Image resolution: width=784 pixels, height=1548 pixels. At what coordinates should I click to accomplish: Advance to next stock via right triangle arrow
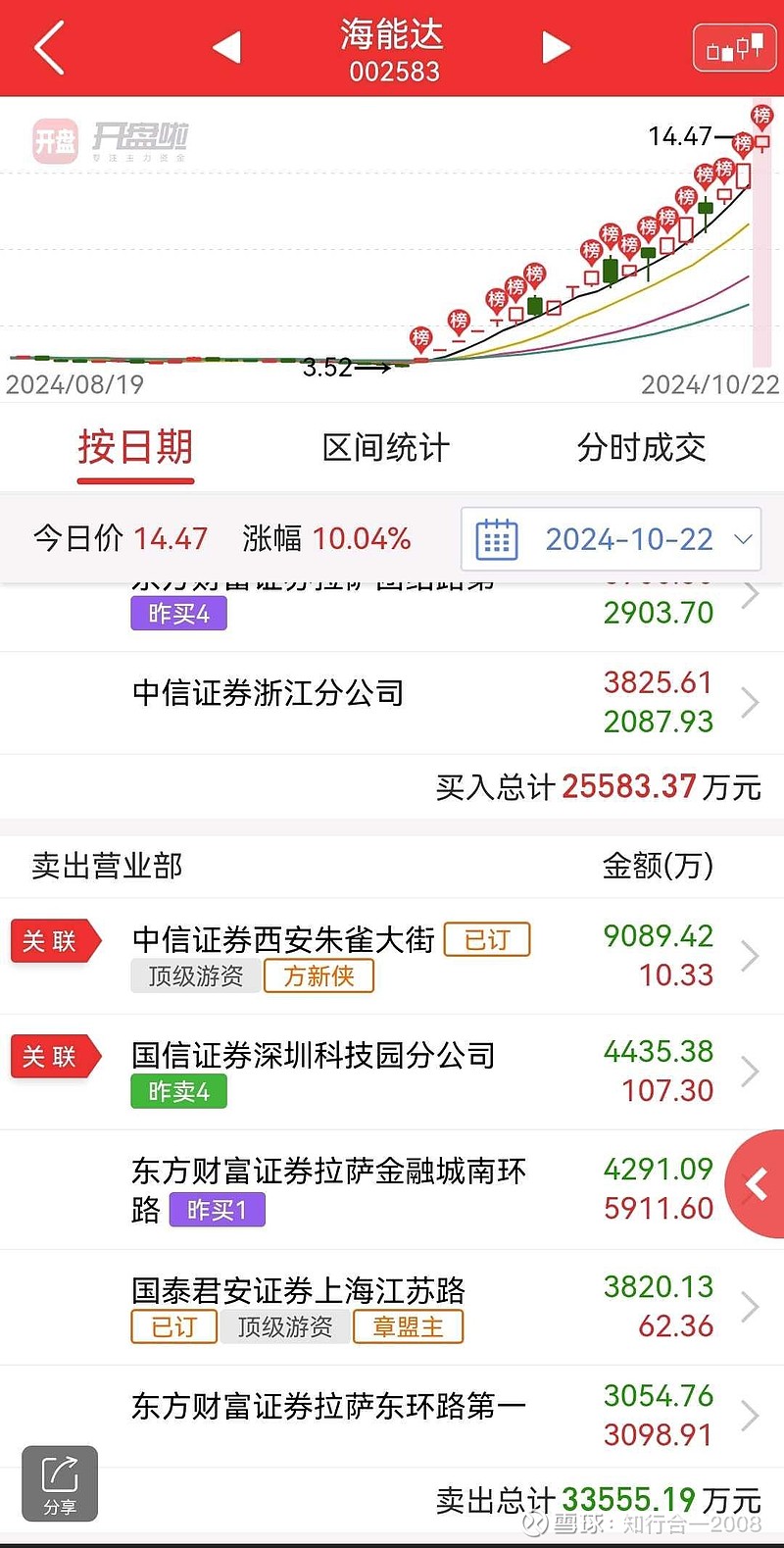point(557,47)
